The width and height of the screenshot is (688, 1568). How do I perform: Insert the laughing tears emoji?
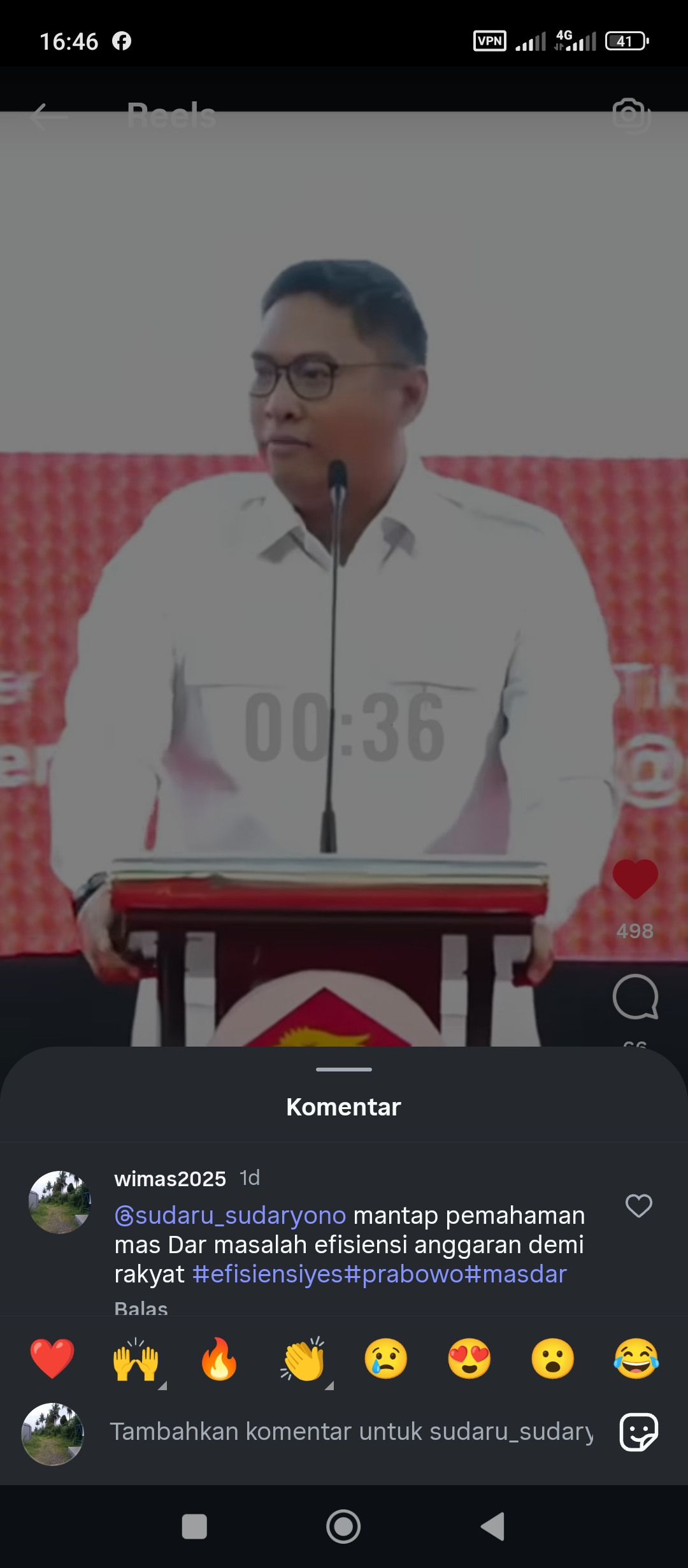coord(636,1358)
